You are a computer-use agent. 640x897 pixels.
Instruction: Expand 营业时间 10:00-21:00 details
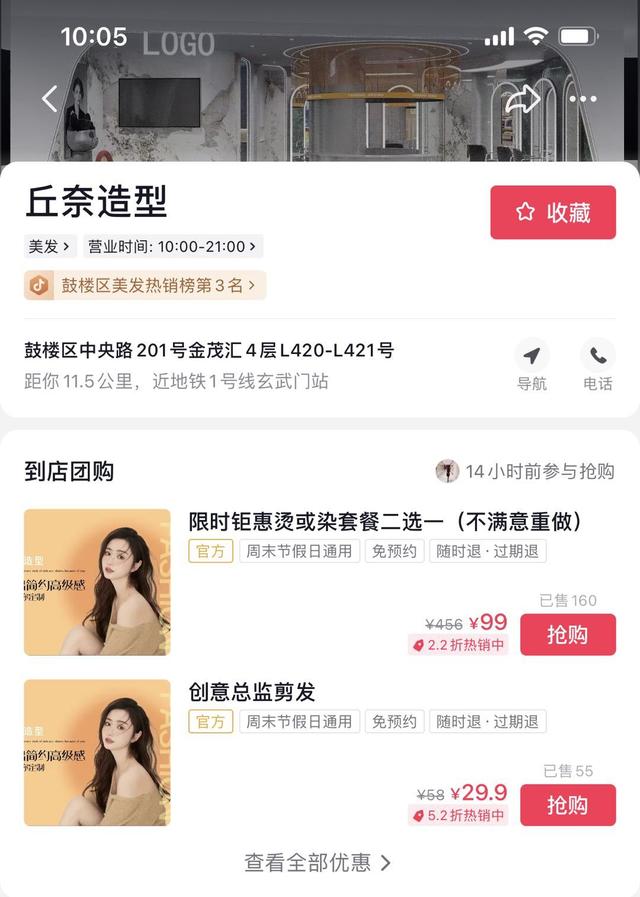pyautogui.click(x=174, y=246)
